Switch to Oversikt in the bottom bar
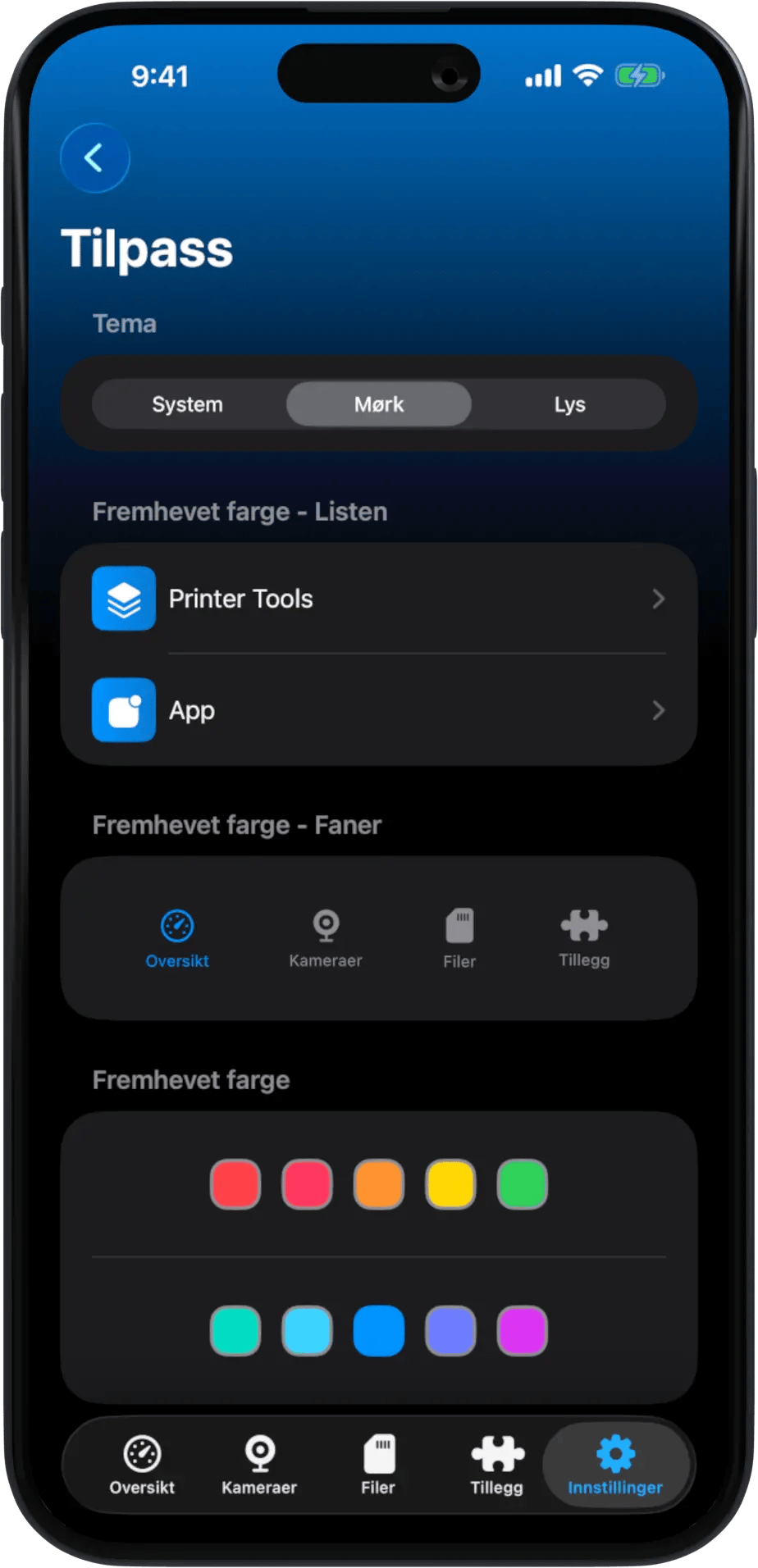 click(x=142, y=1465)
